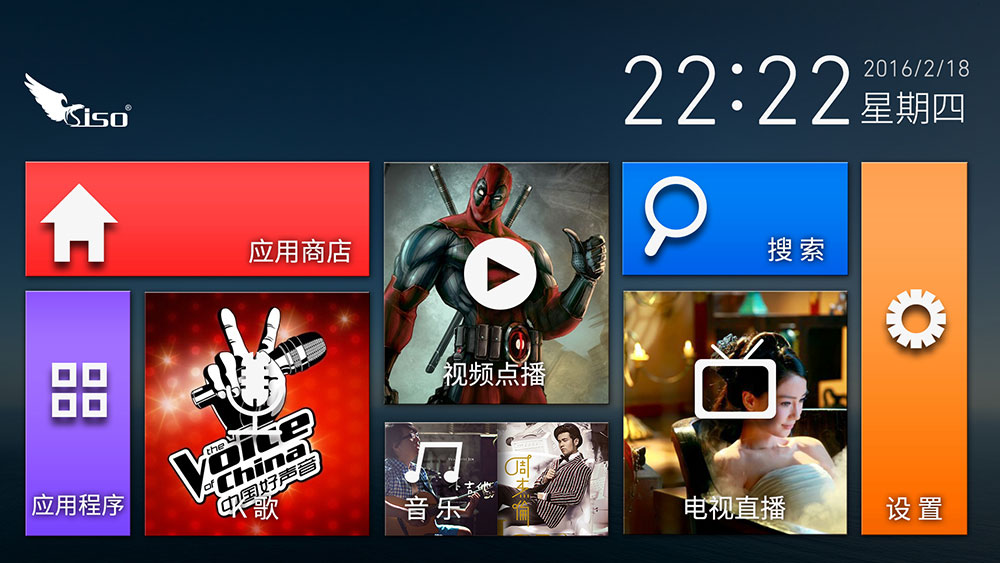Tap the 搜索 search tile
This screenshot has width=1000, height=563.
735,218
